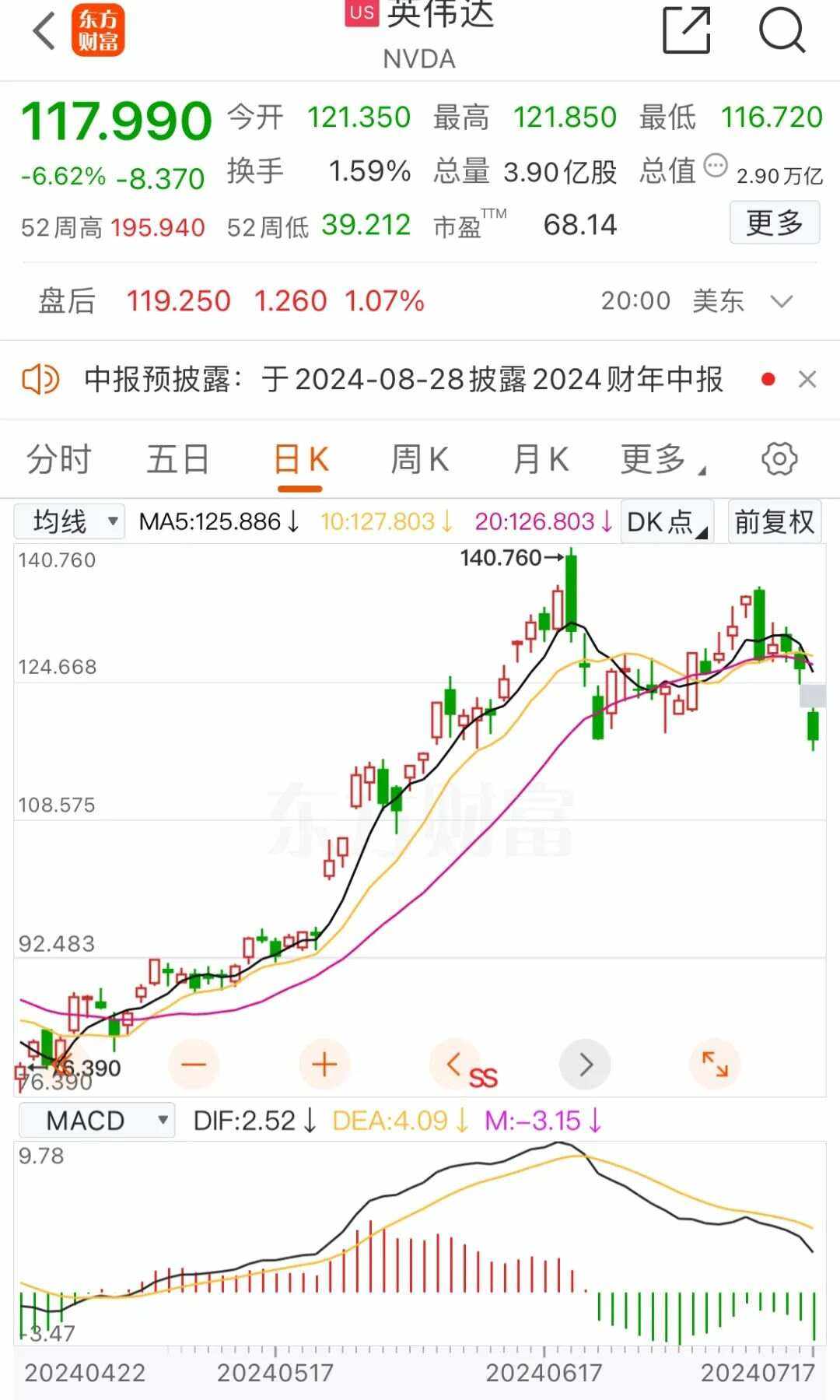The height and width of the screenshot is (1400, 840).
Task: Open the 中报预披露 announcement
Action: pyautogui.click(x=404, y=380)
